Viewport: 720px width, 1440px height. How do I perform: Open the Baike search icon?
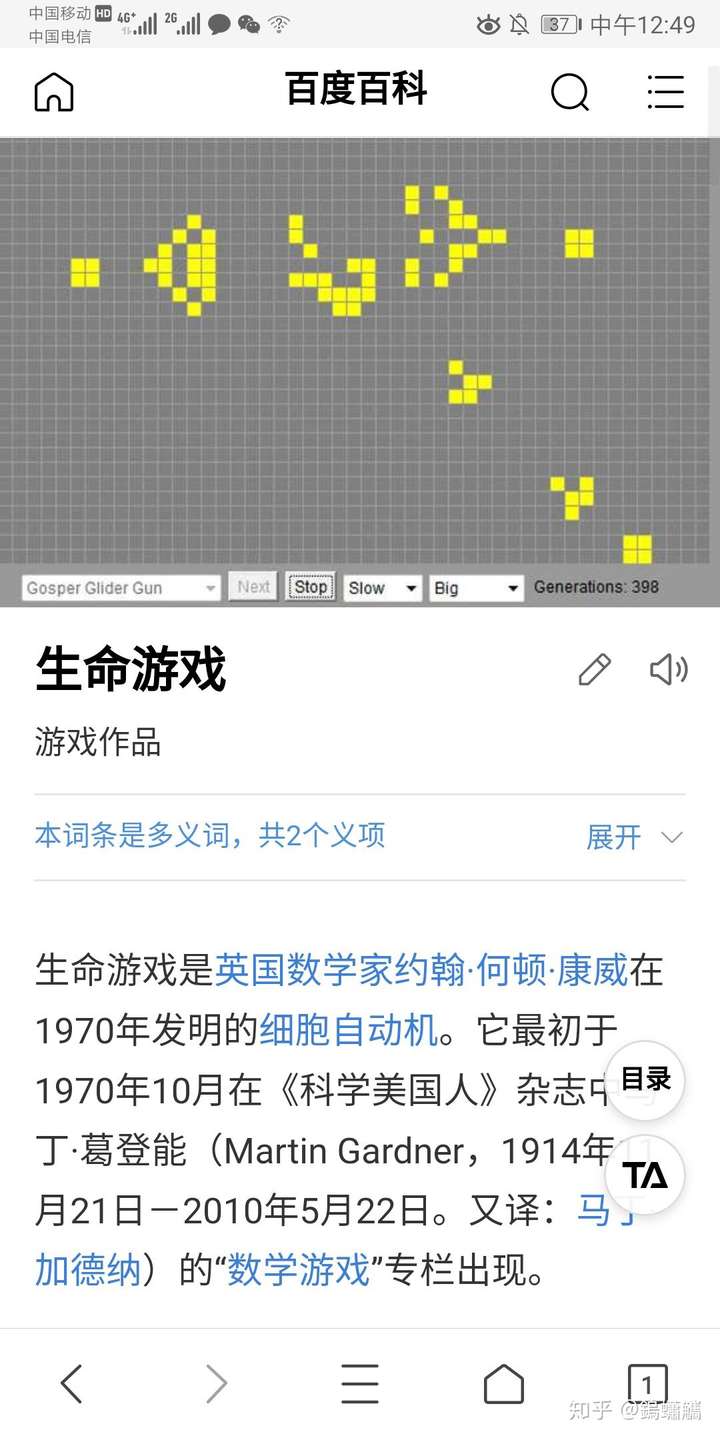[570, 93]
